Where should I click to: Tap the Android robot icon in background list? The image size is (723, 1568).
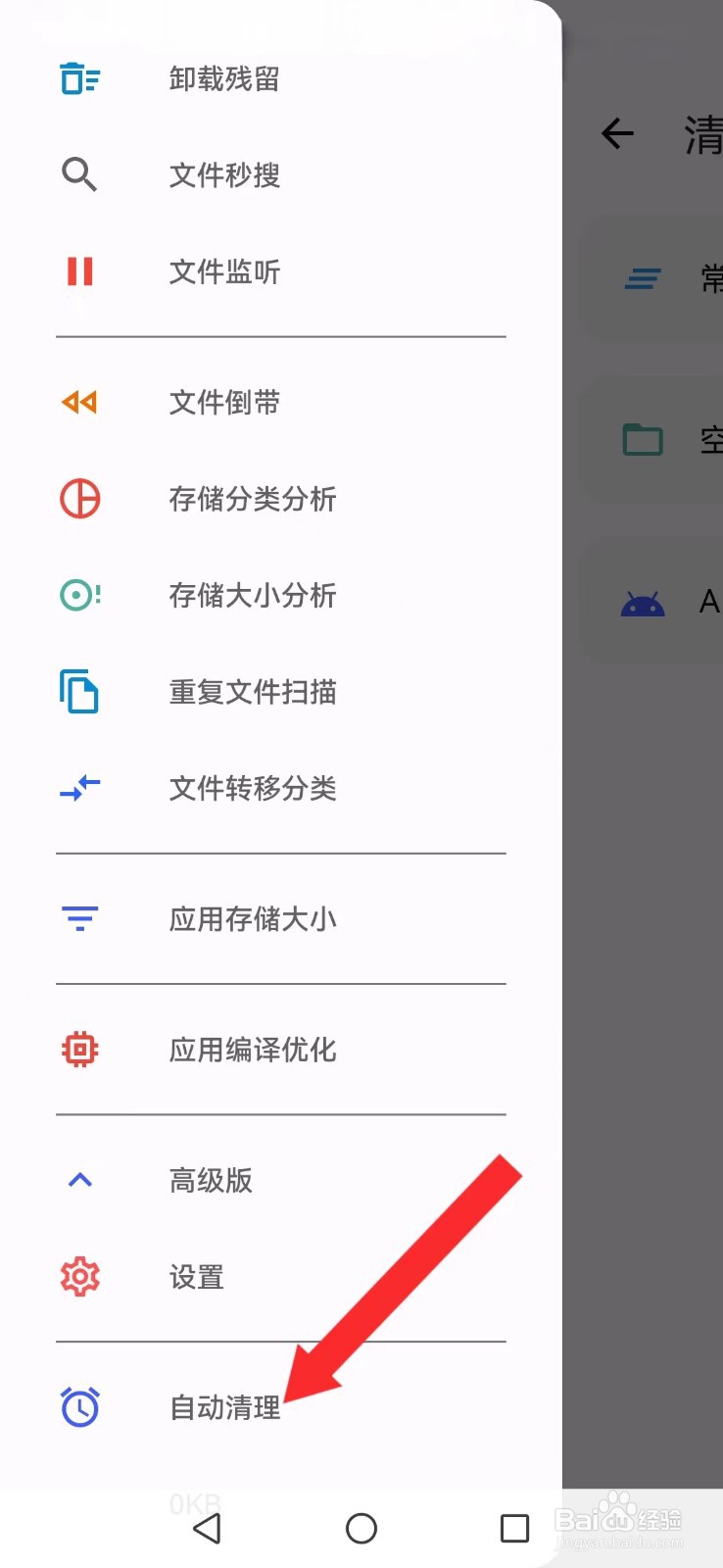tap(642, 603)
